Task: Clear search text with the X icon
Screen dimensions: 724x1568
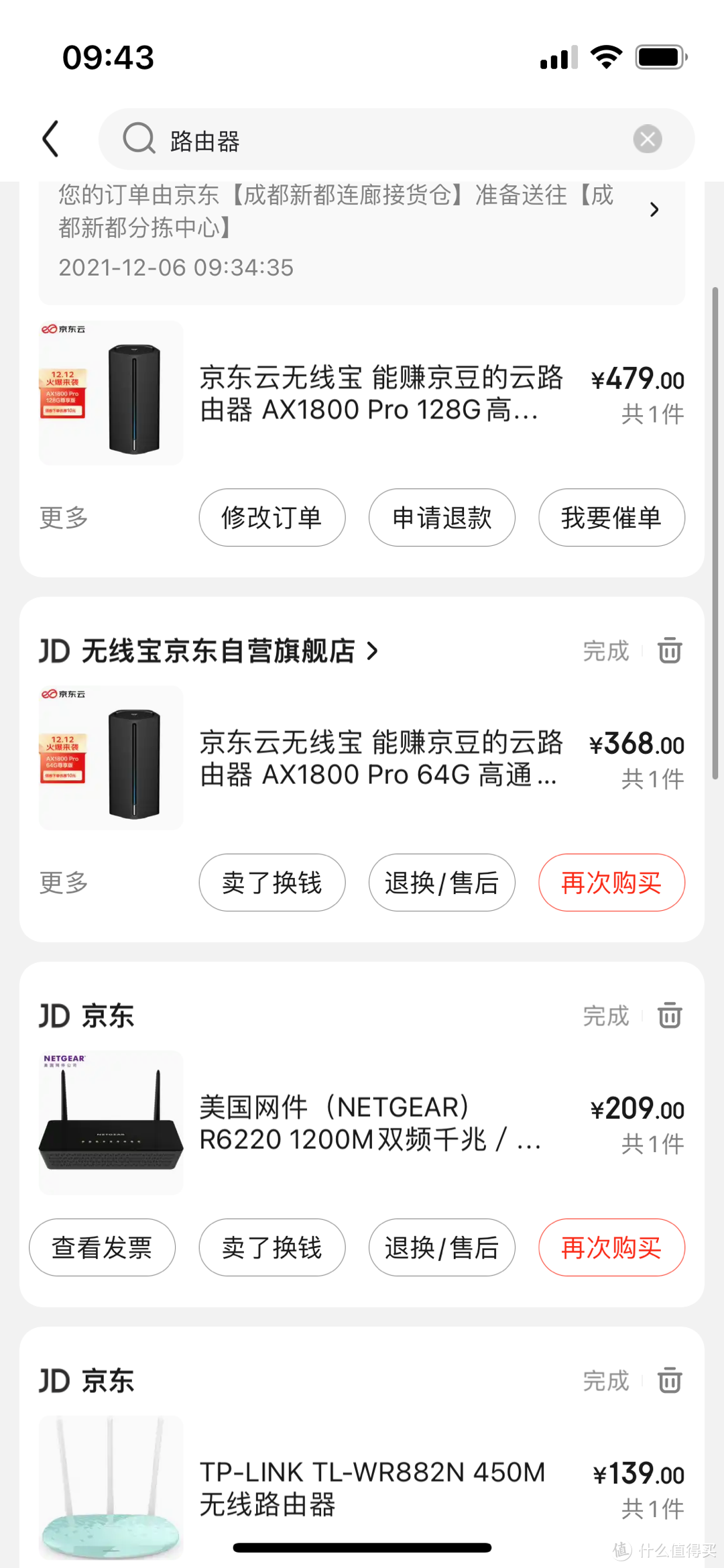Action: coord(646,139)
